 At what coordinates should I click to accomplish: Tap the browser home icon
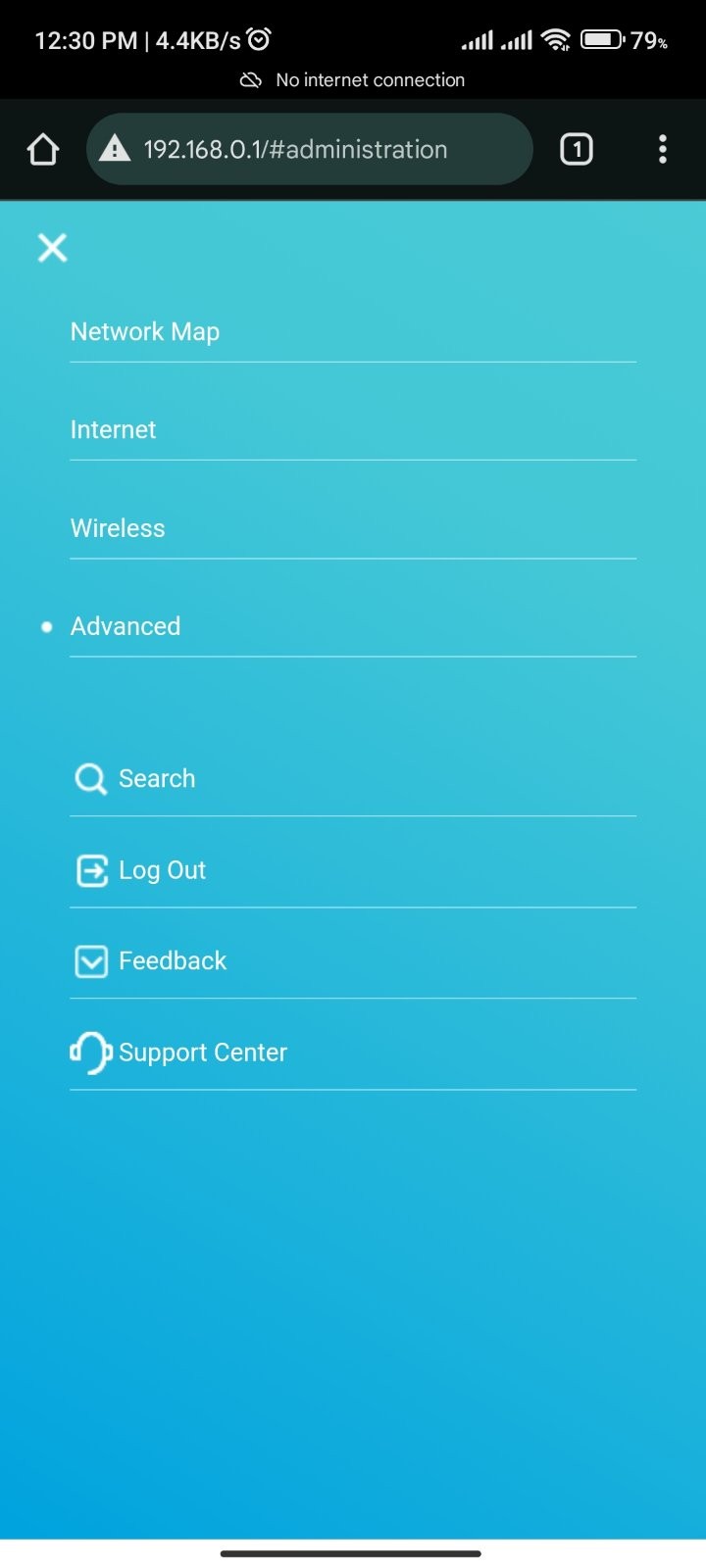pyautogui.click(x=43, y=150)
